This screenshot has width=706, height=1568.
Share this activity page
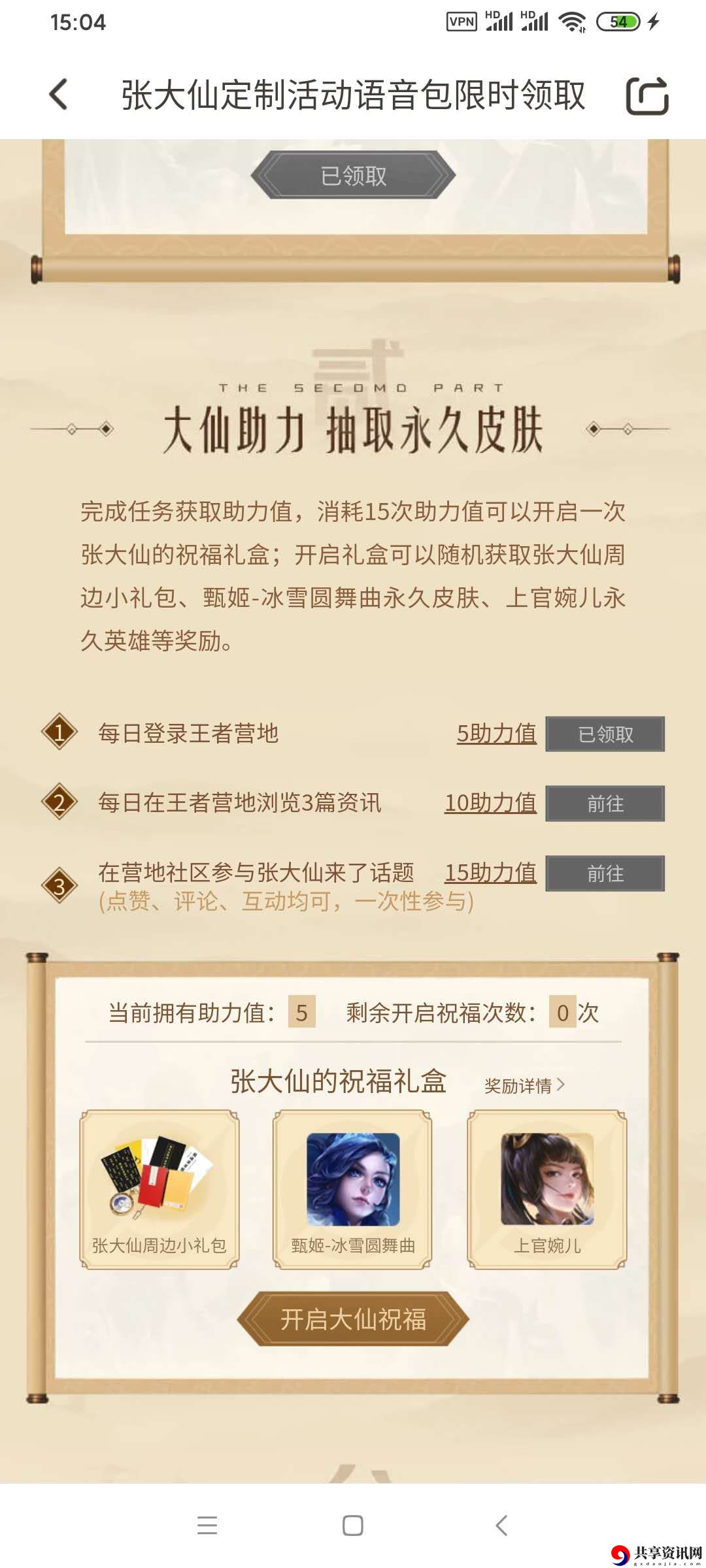pos(647,96)
